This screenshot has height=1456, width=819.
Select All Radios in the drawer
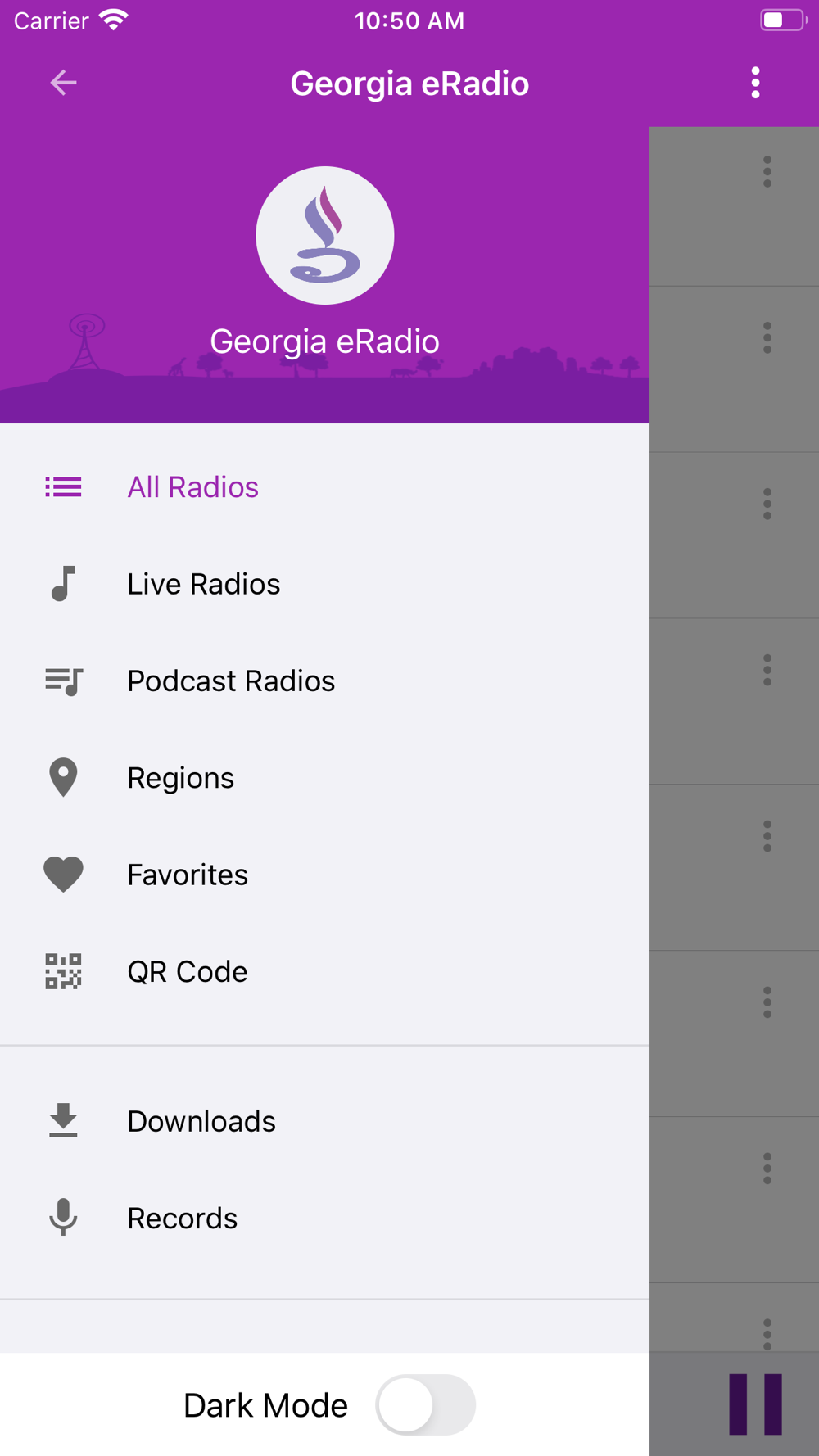click(x=324, y=487)
